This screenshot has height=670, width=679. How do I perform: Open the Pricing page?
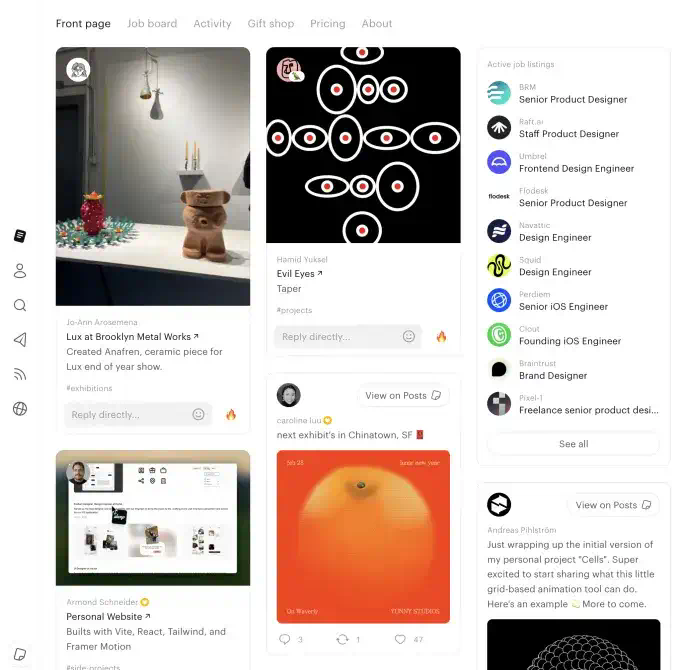pyautogui.click(x=327, y=23)
